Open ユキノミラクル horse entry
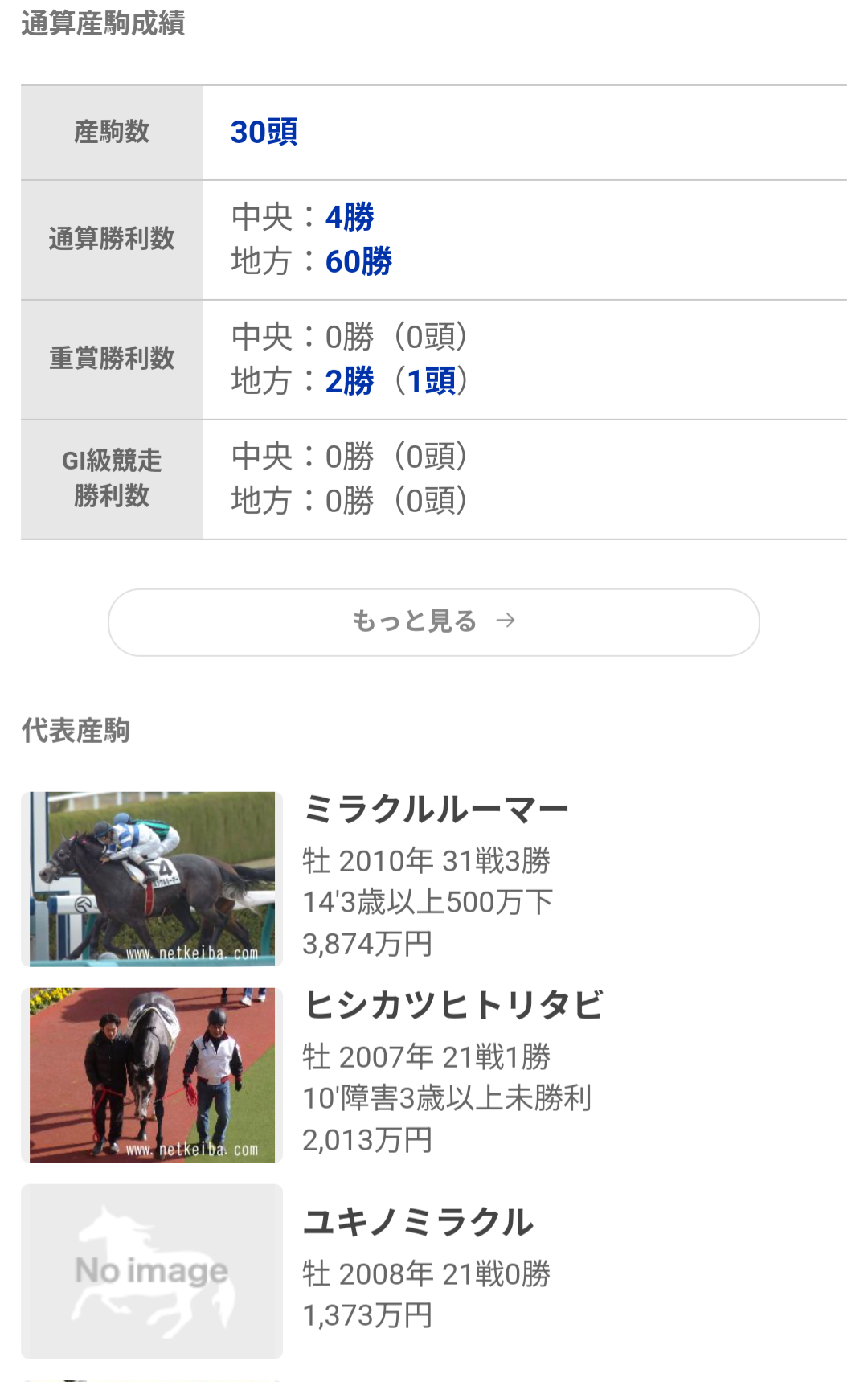The height and width of the screenshot is (1382, 868). pyautogui.click(x=434, y=1271)
